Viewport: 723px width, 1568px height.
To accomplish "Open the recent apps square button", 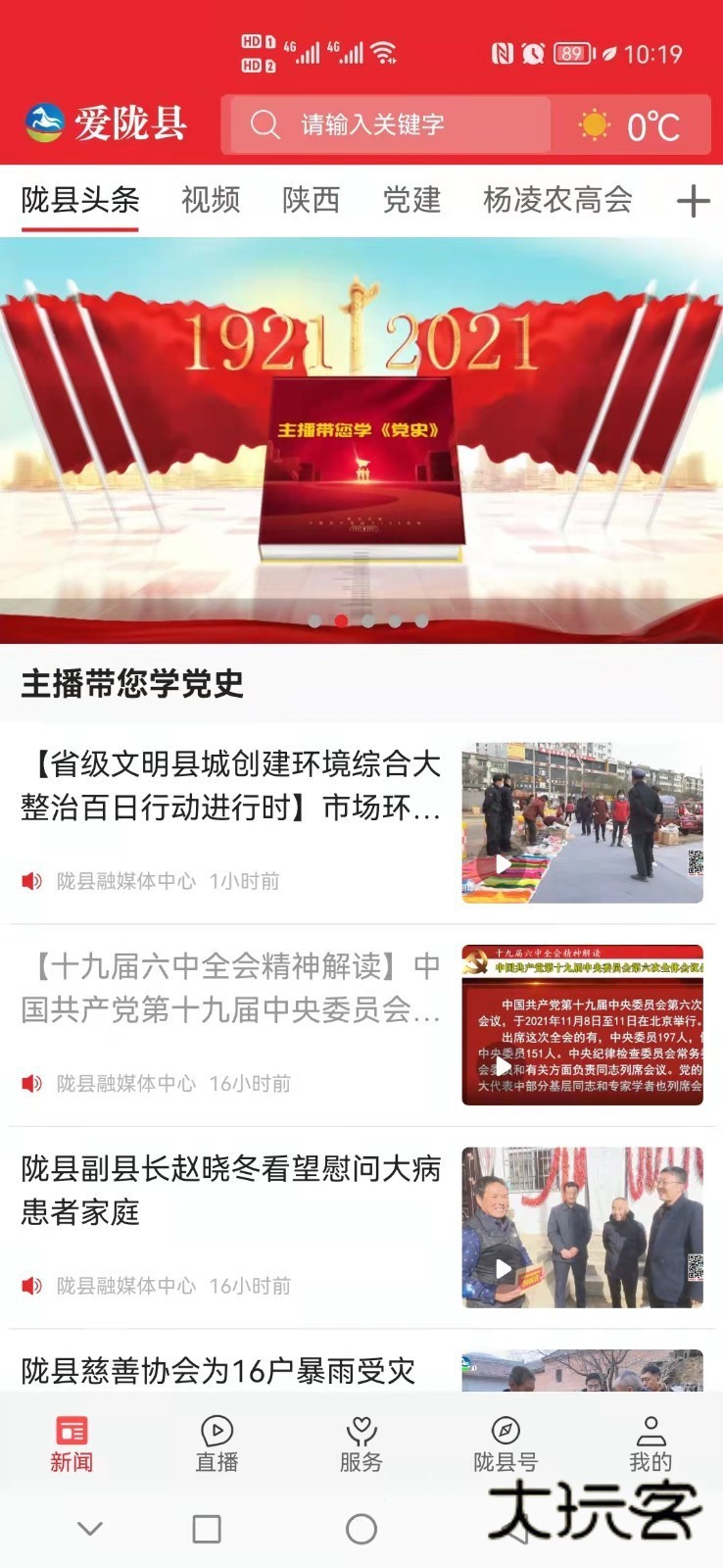I will 207,1529.
